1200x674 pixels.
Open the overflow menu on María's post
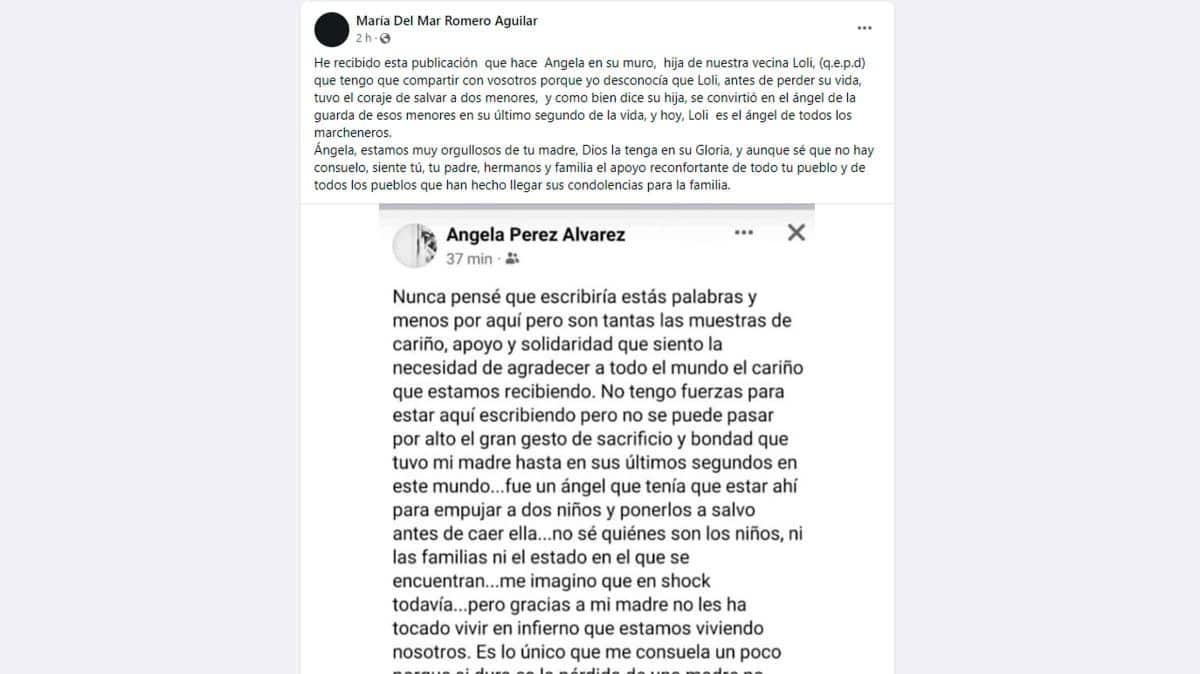pos(864,28)
